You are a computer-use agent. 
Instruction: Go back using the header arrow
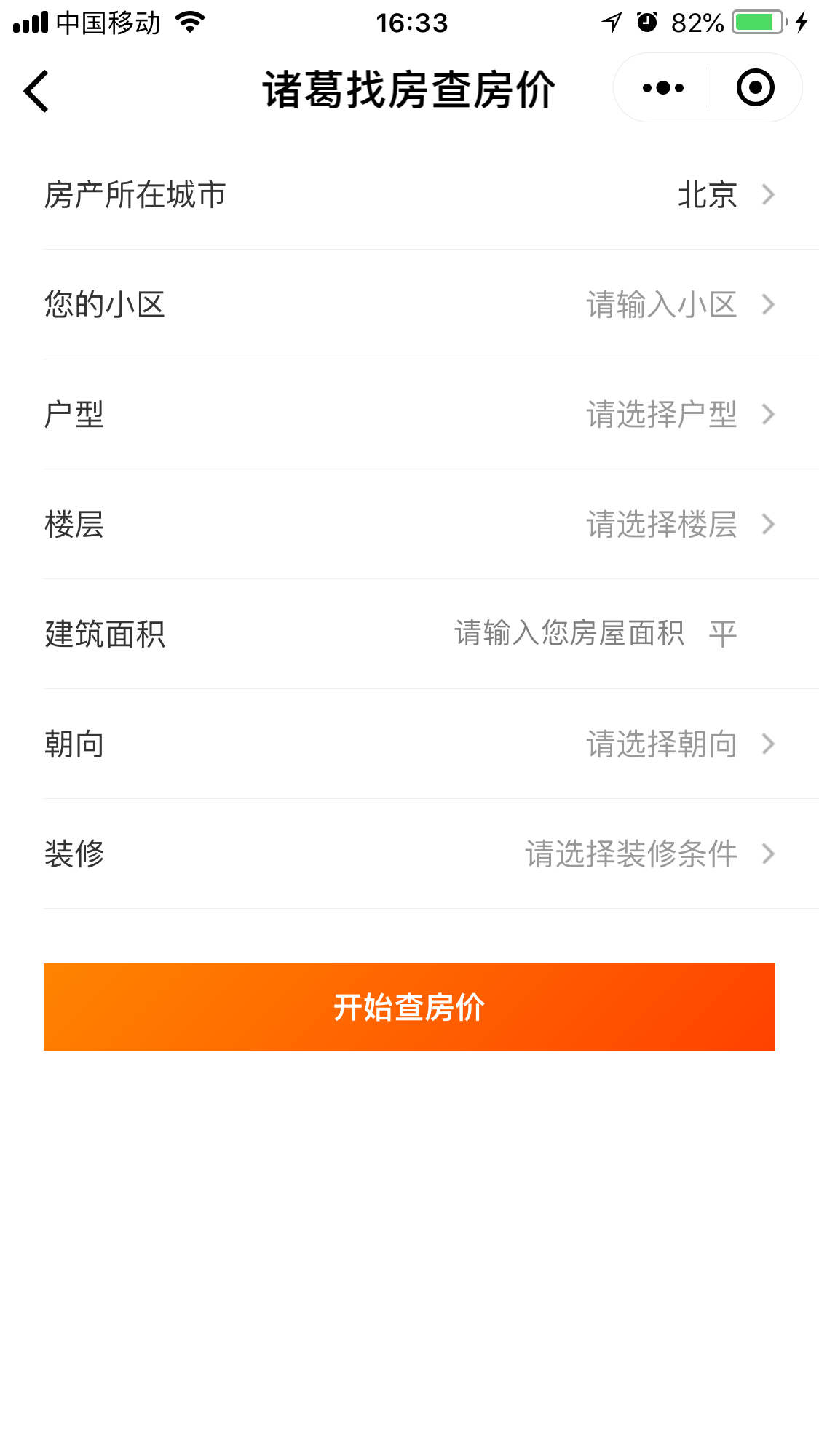36,91
